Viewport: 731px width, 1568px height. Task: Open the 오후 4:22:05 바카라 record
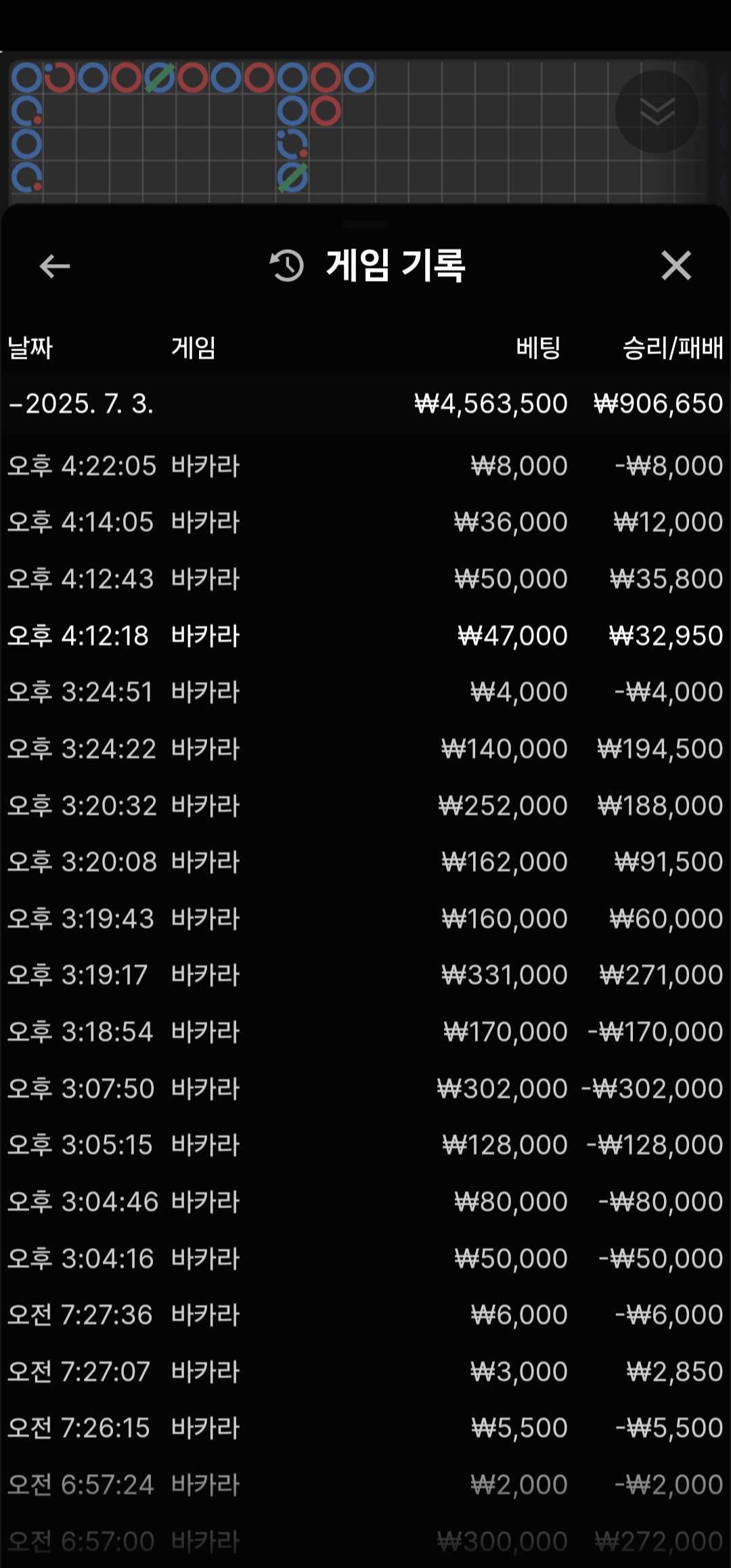(365, 466)
